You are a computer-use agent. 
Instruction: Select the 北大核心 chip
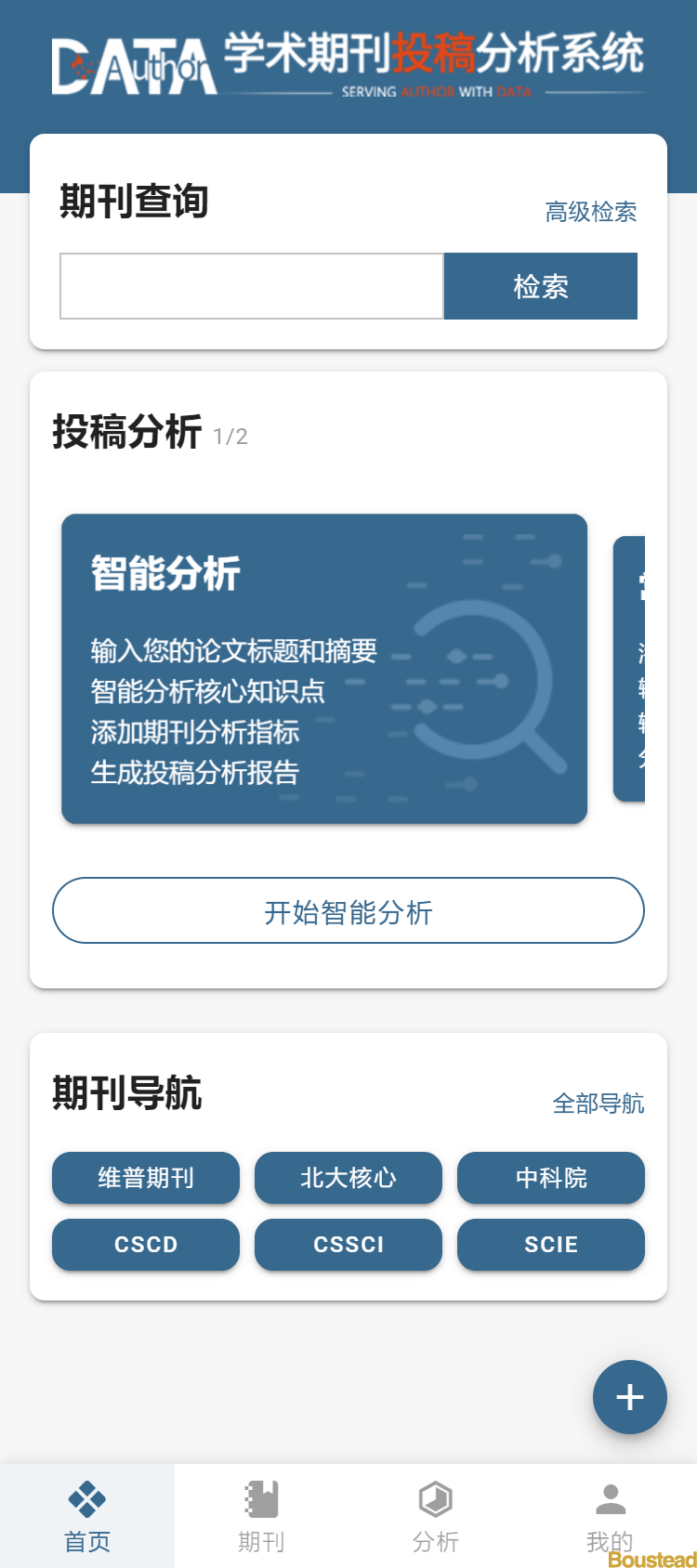tap(348, 1178)
